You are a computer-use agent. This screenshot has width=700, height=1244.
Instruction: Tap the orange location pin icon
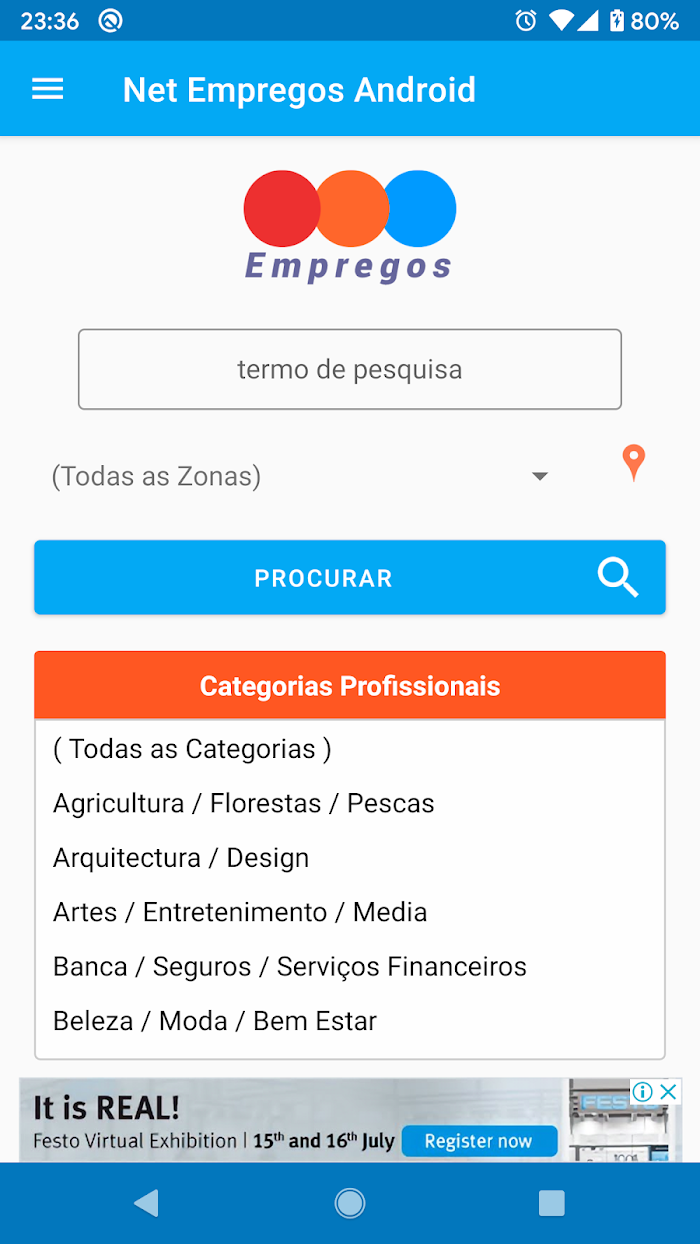point(633,463)
